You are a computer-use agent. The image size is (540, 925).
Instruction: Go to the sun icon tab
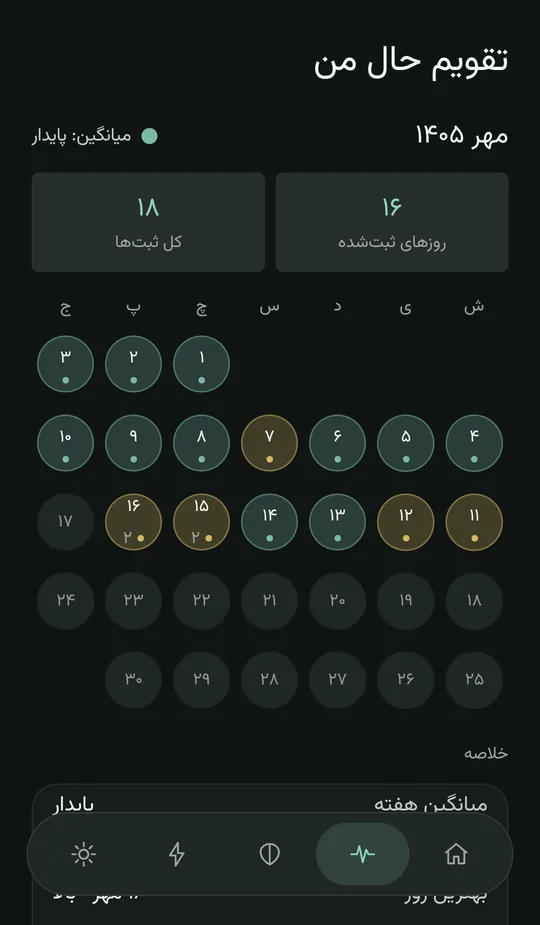[x=83, y=854]
